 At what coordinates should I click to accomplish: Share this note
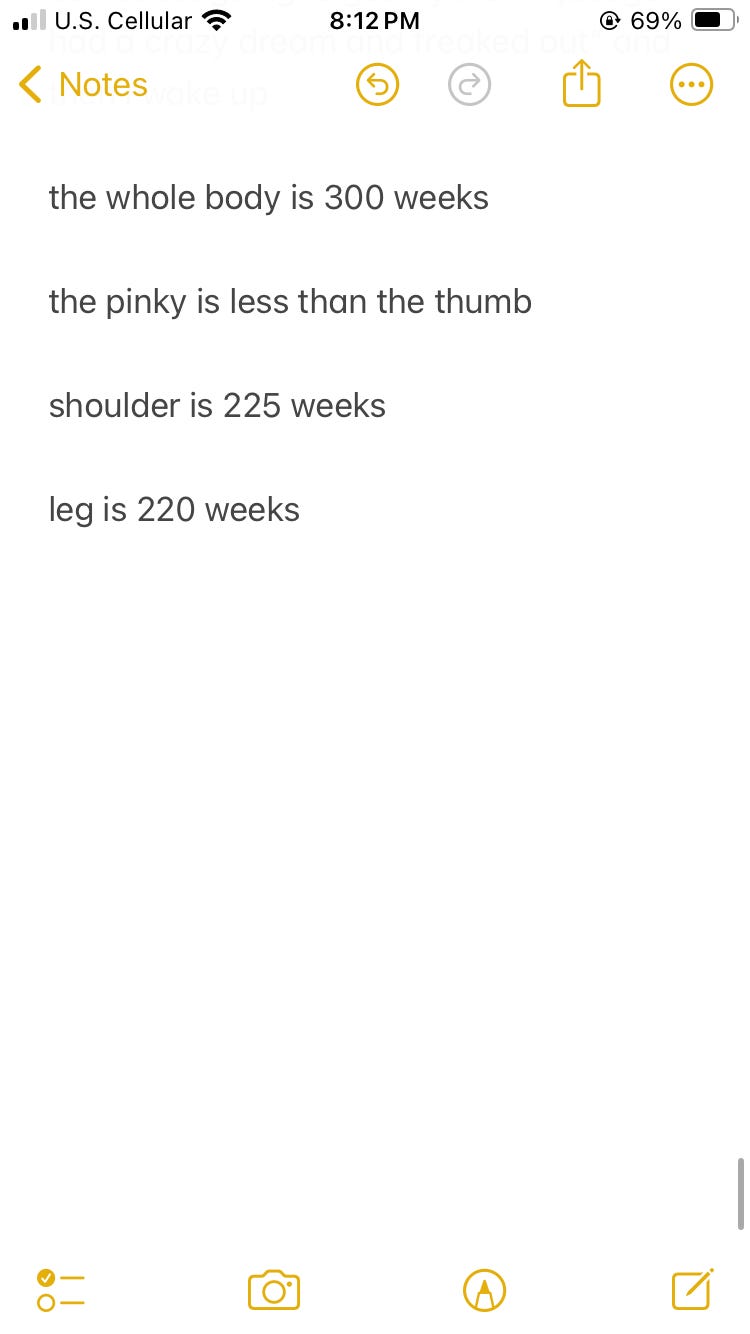click(x=581, y=86)
